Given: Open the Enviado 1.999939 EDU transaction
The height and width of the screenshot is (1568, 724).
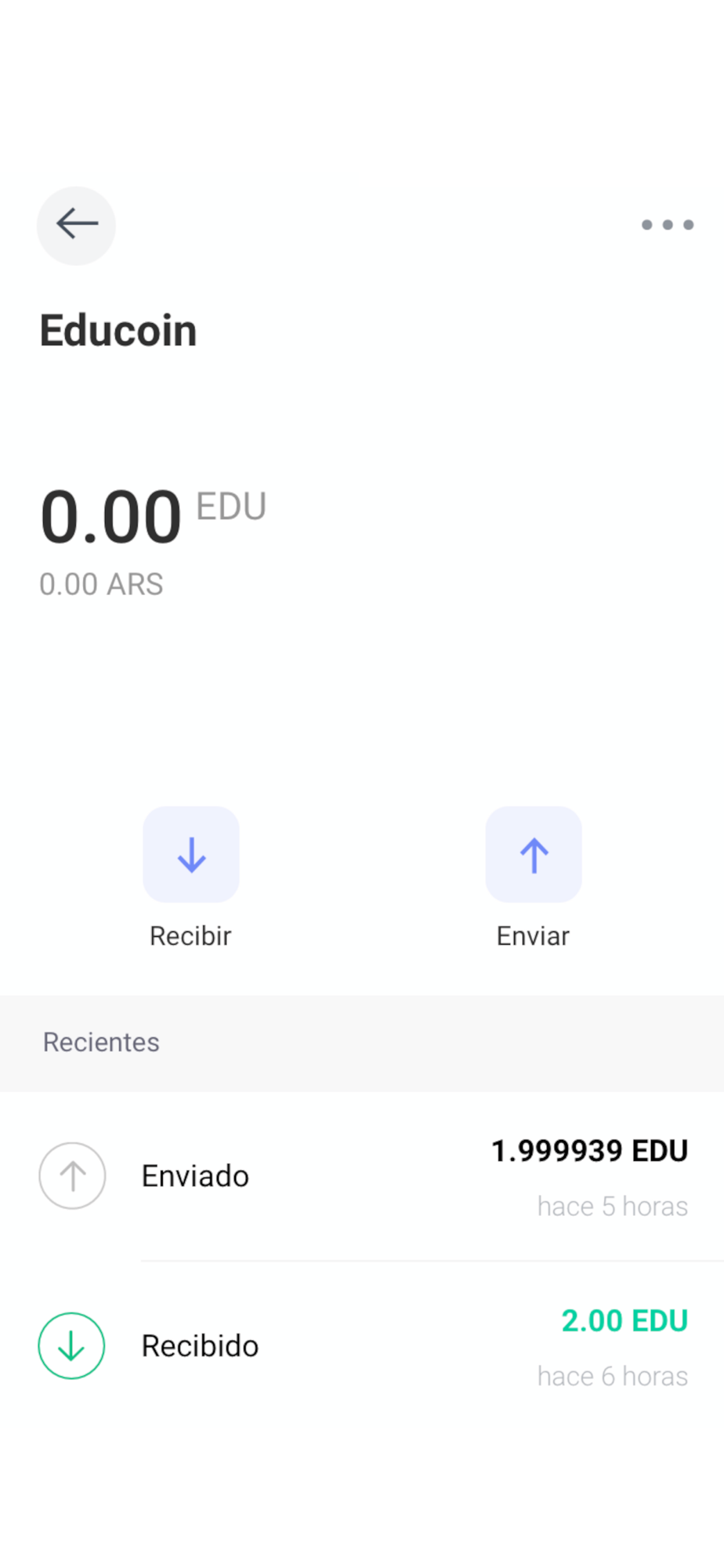Looking at the screenshot, I should [x=362, y=1176].
